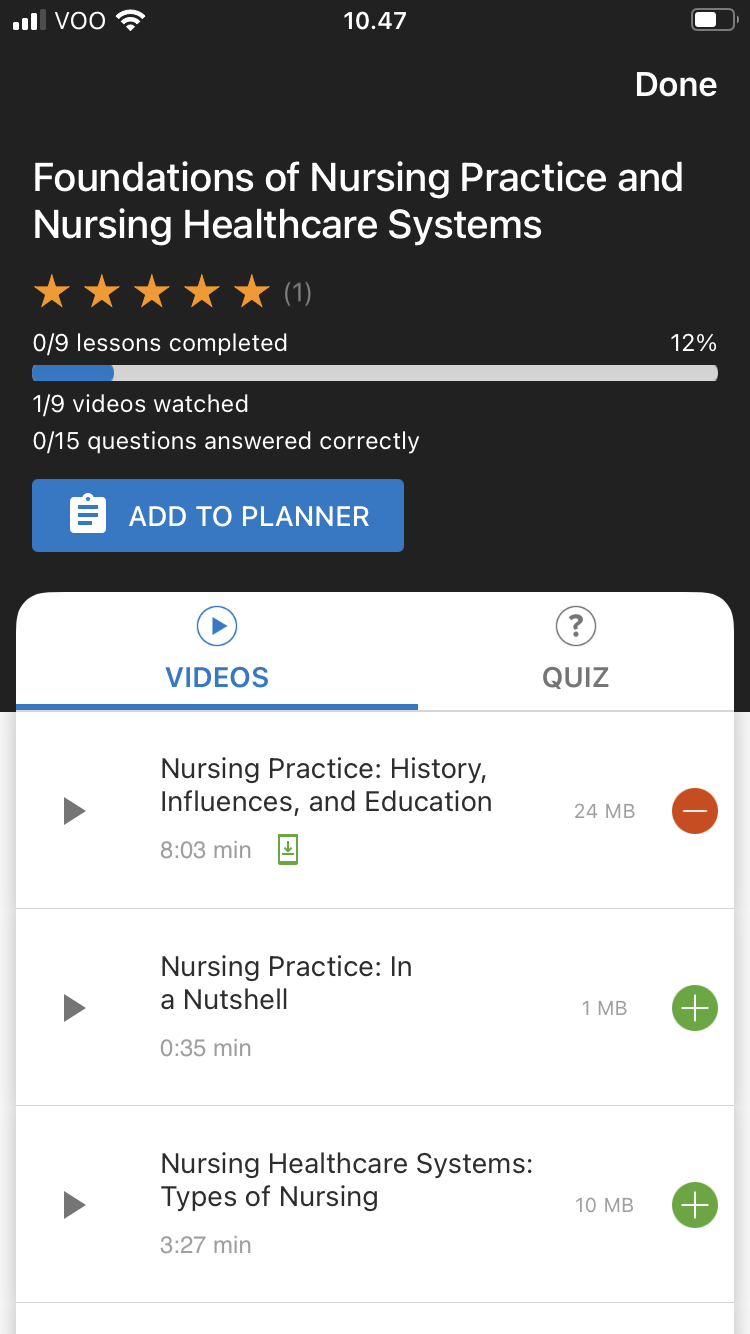The height and width of the screenshot is (1334, 750).
Task: Play the "Nursing Practice: In a Nutshell" video
Action: (x=74, y=1007)
